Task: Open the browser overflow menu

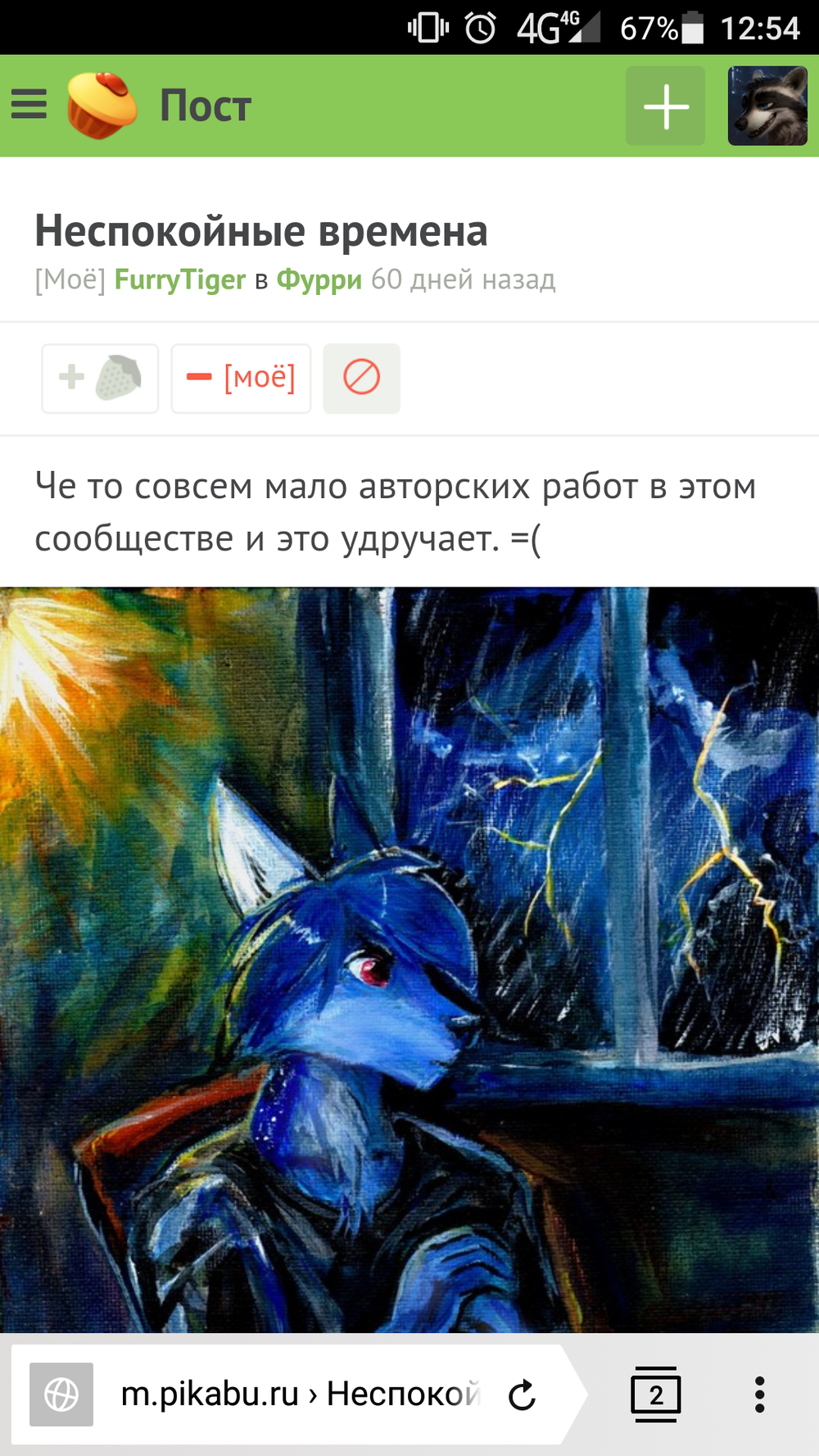Action: [760, 1394]
